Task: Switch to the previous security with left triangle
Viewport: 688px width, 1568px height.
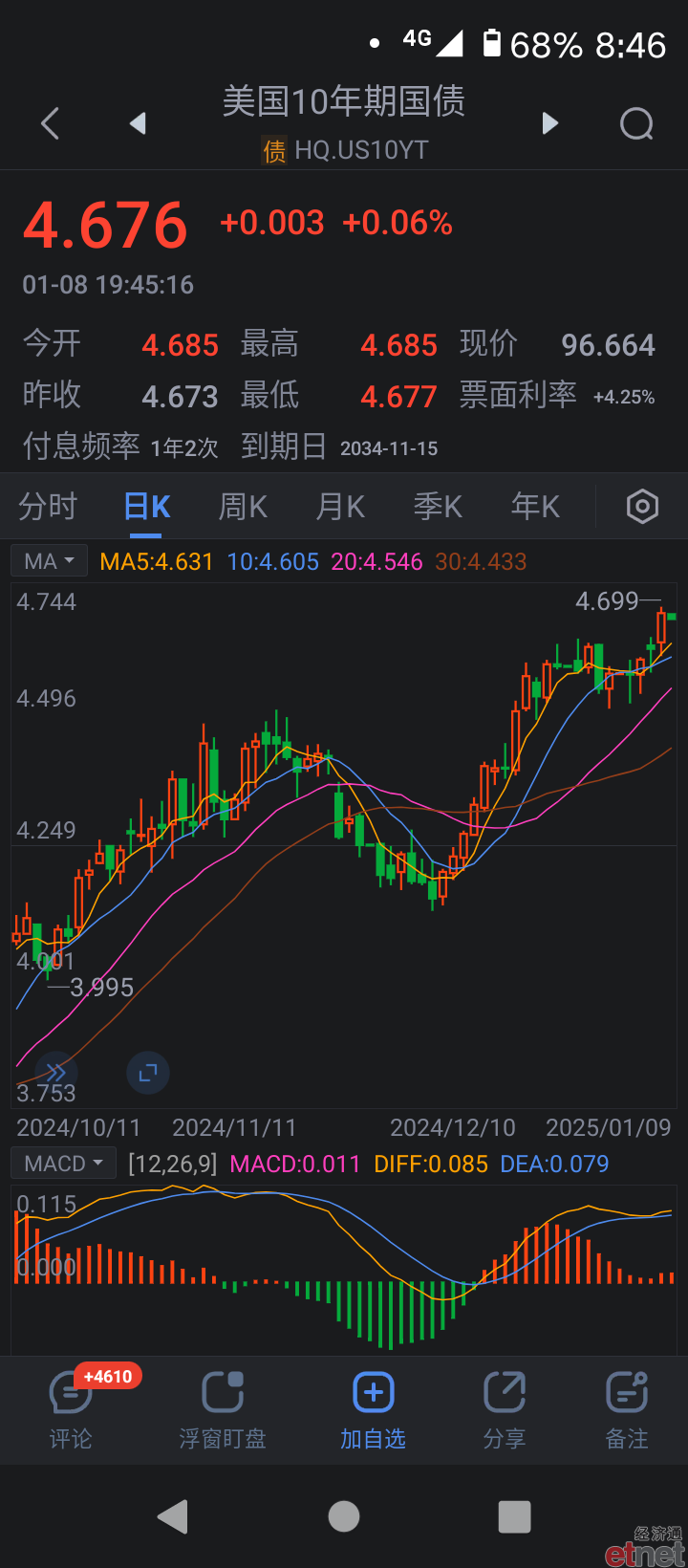Action: [138, 123]
